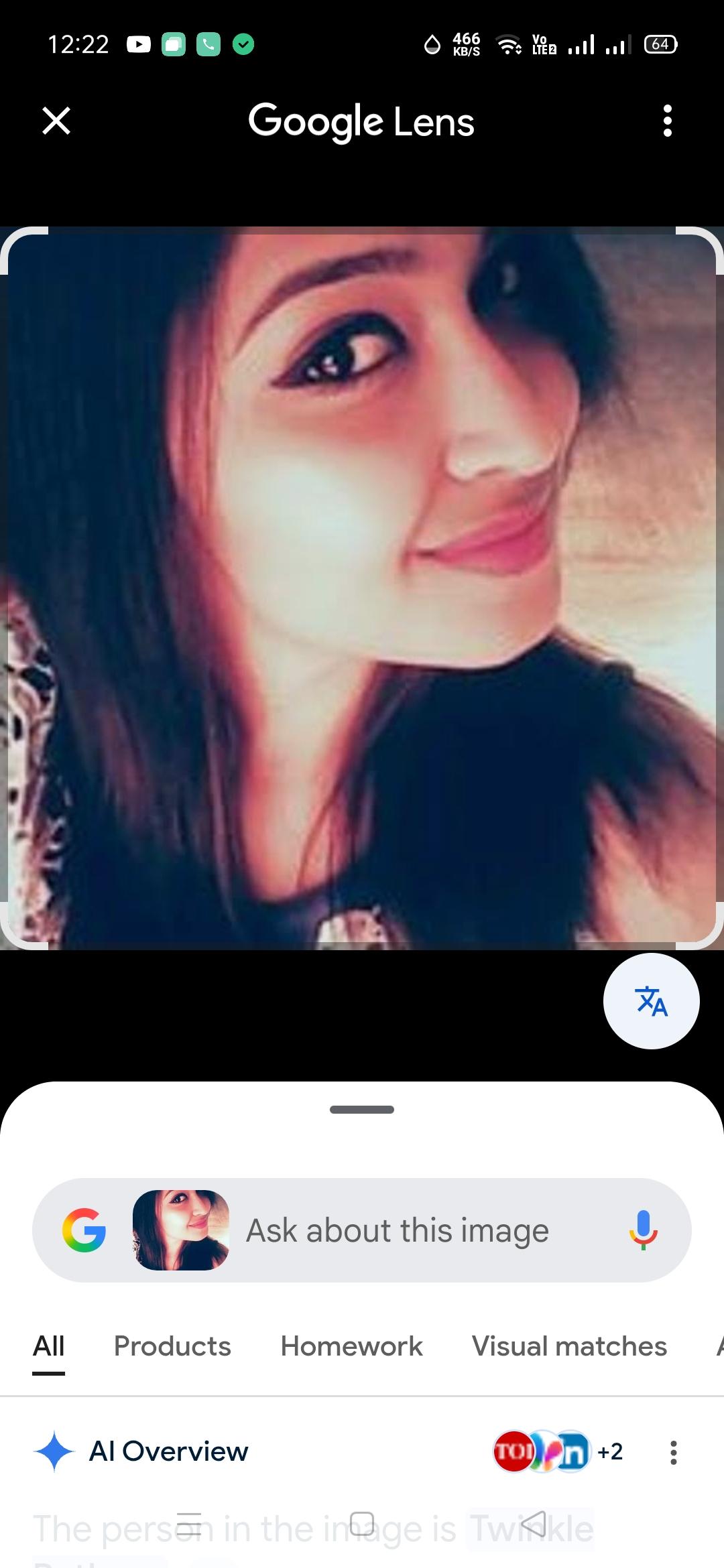This screenshot has width=724, height=1568.
Task: Switch to the Products tab
Action: 172,1346
